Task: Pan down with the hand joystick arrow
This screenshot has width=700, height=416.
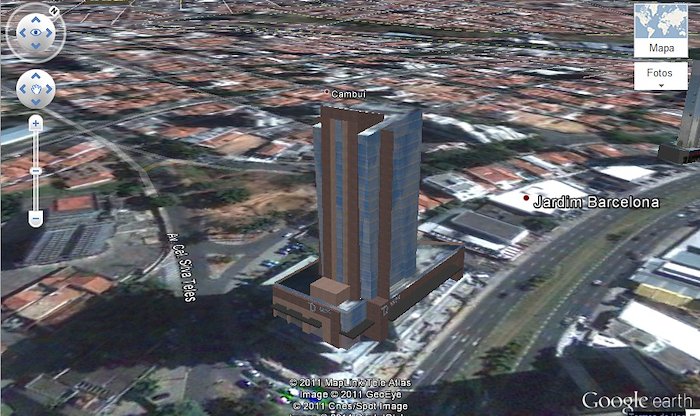Action: 36,102
